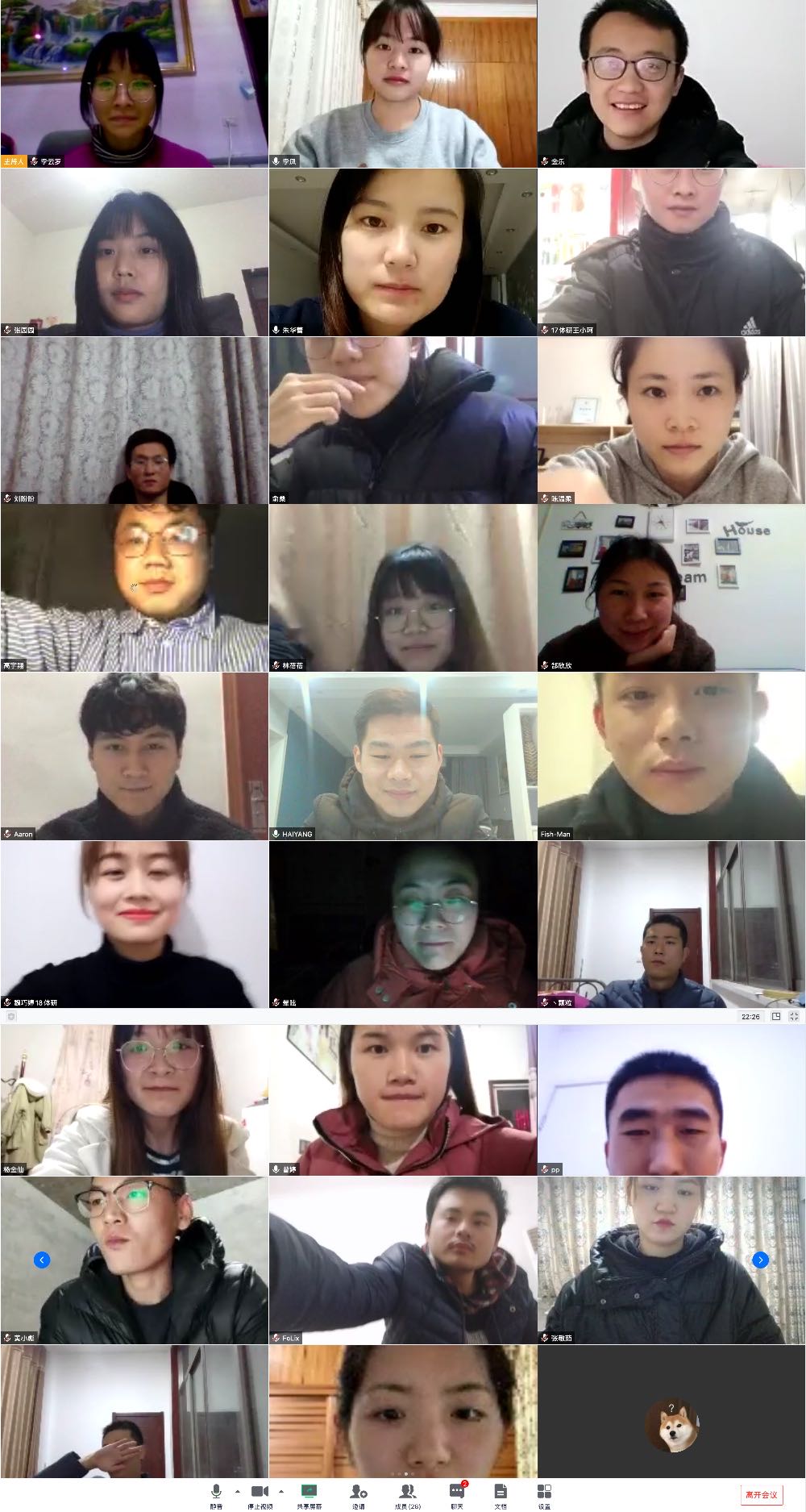The height and width of the screenshot is (1512, 806).
Task: Select the video tile of HAIYANG
Action: (x=403, y=756)
